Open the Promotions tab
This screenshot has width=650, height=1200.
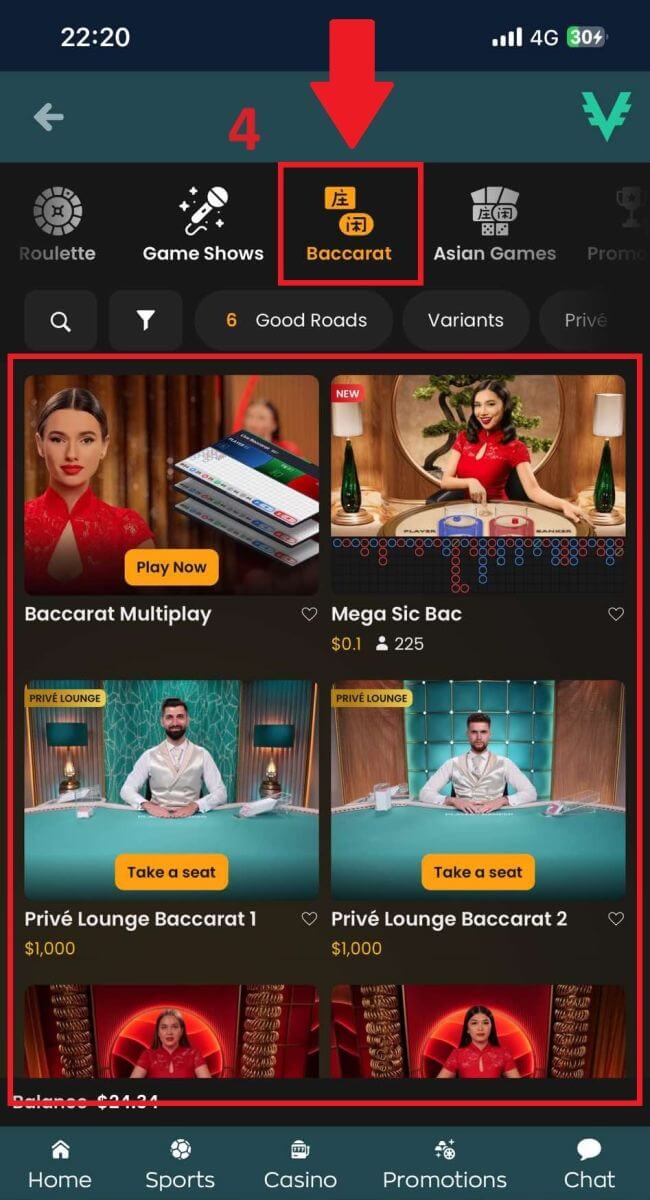pos(445,1165)
